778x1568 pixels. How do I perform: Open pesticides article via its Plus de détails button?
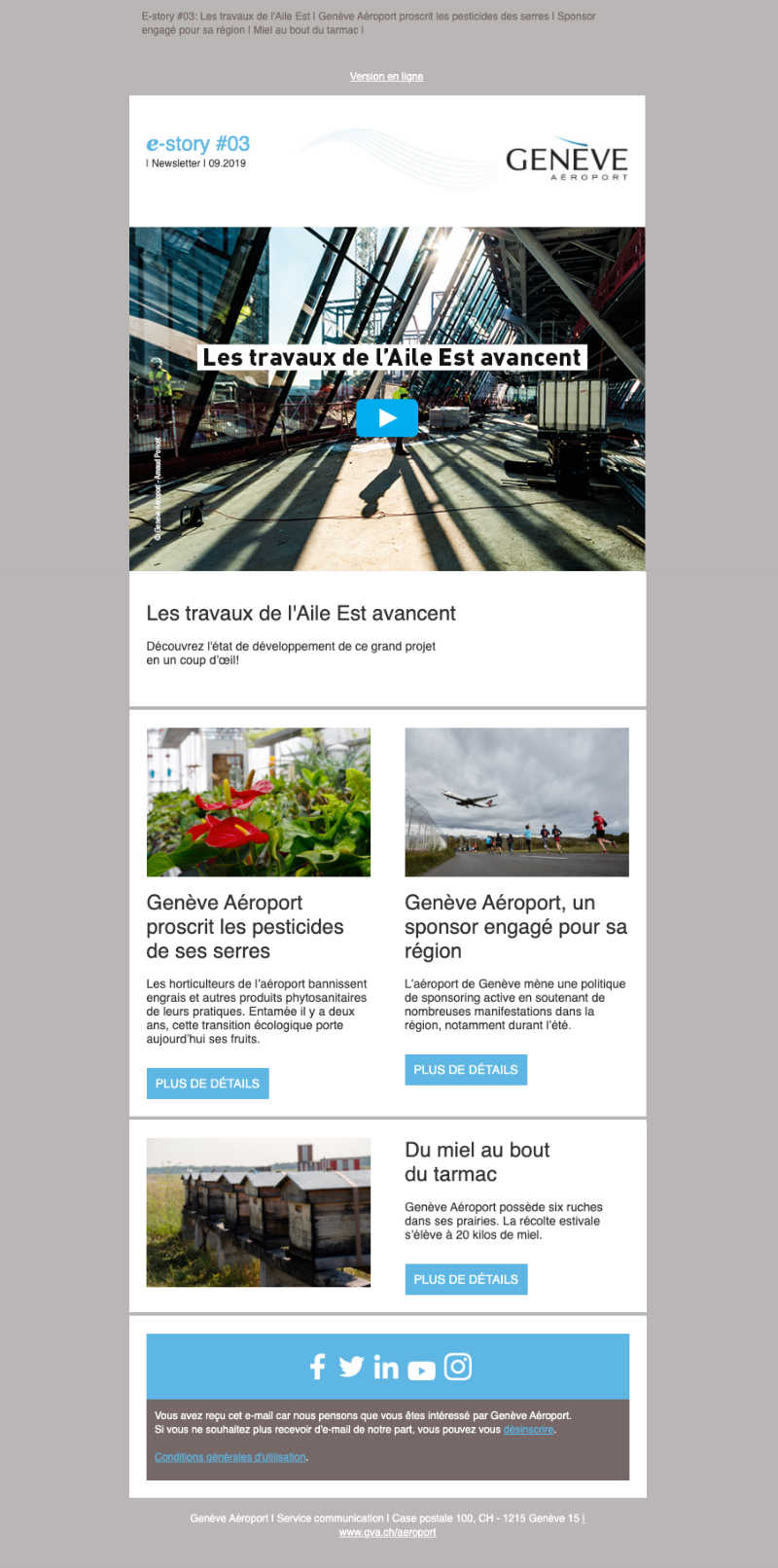pyautogui.click(x=207, y=1083)
